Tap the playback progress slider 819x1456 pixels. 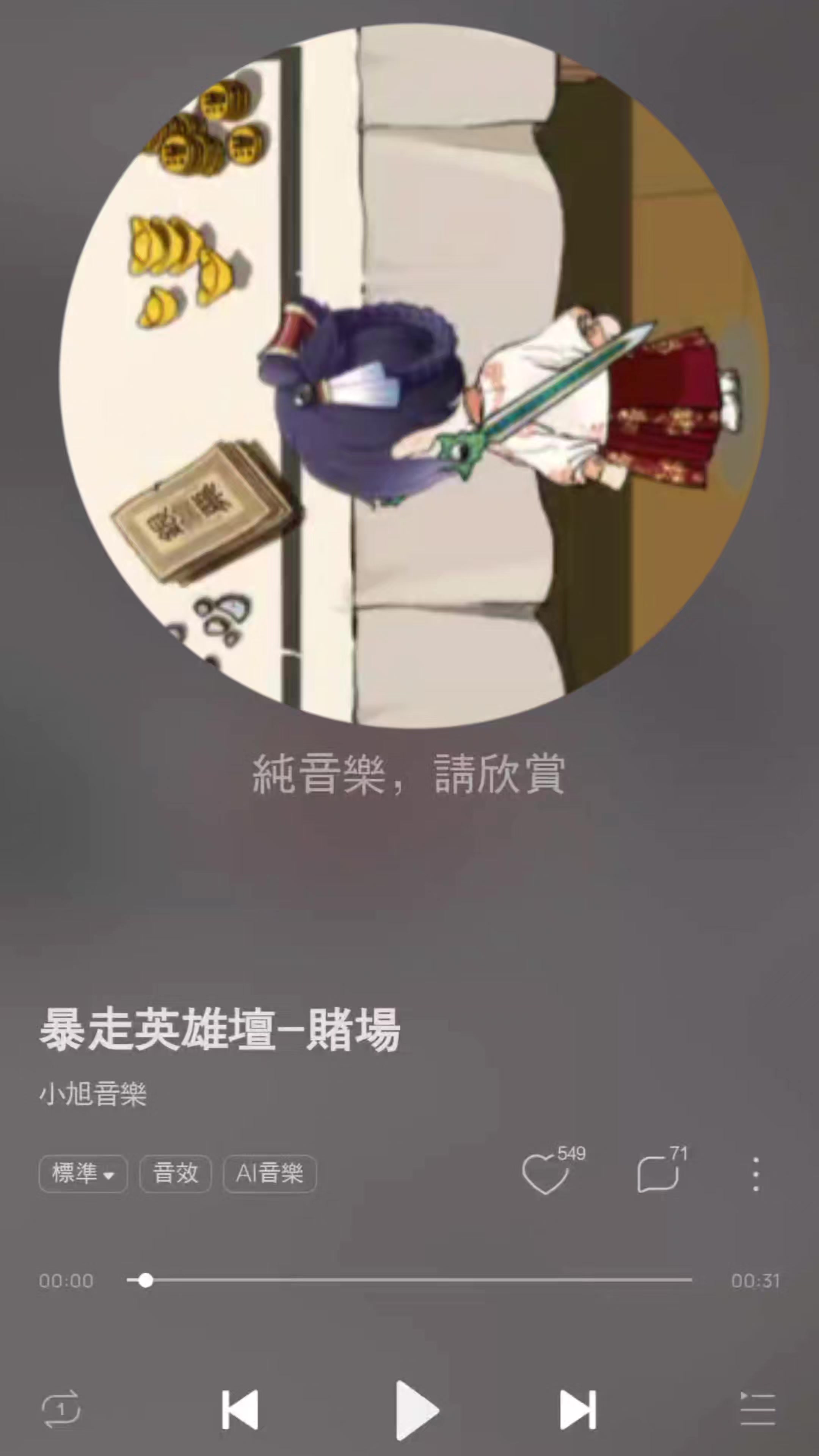coord(409,1280)
